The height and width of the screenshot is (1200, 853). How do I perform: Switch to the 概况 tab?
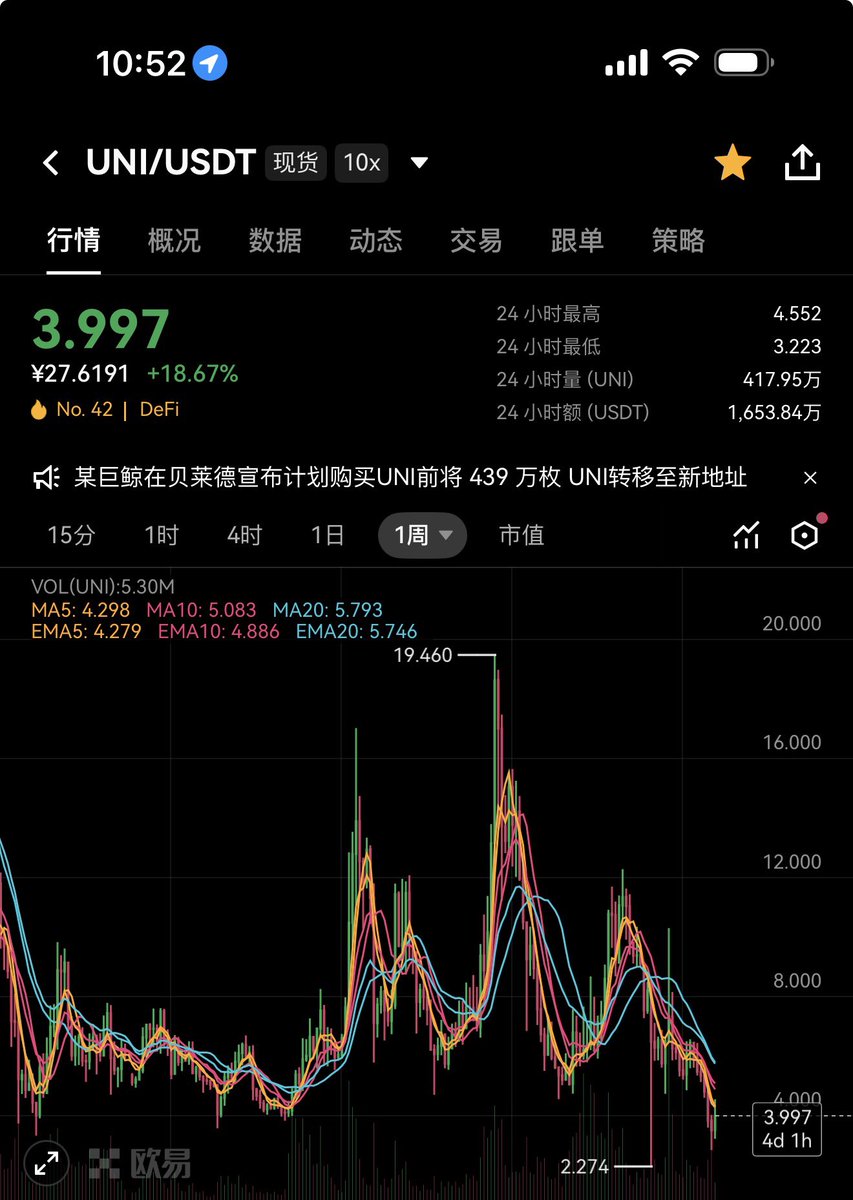click(174, 241)
